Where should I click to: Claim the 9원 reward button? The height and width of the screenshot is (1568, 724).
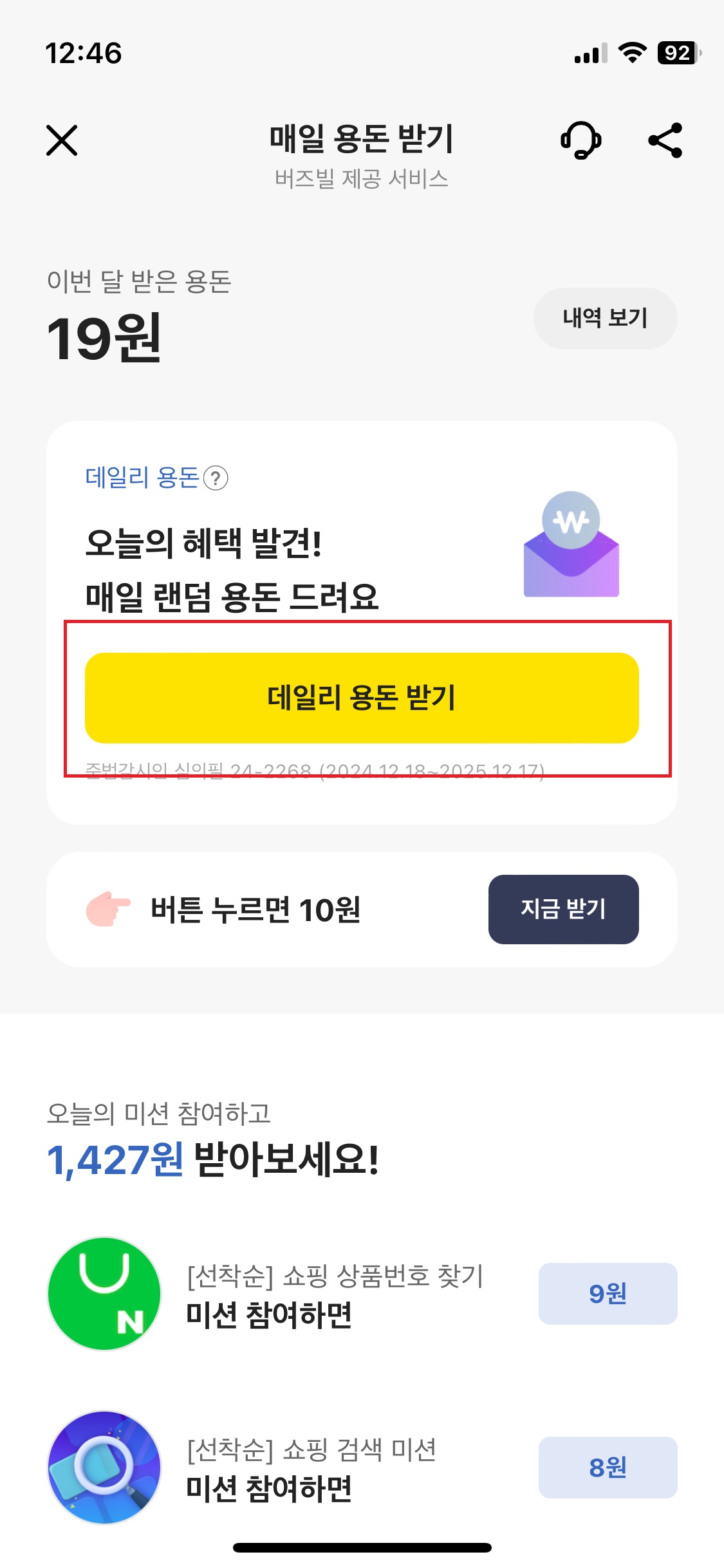tap(608, 1294)
